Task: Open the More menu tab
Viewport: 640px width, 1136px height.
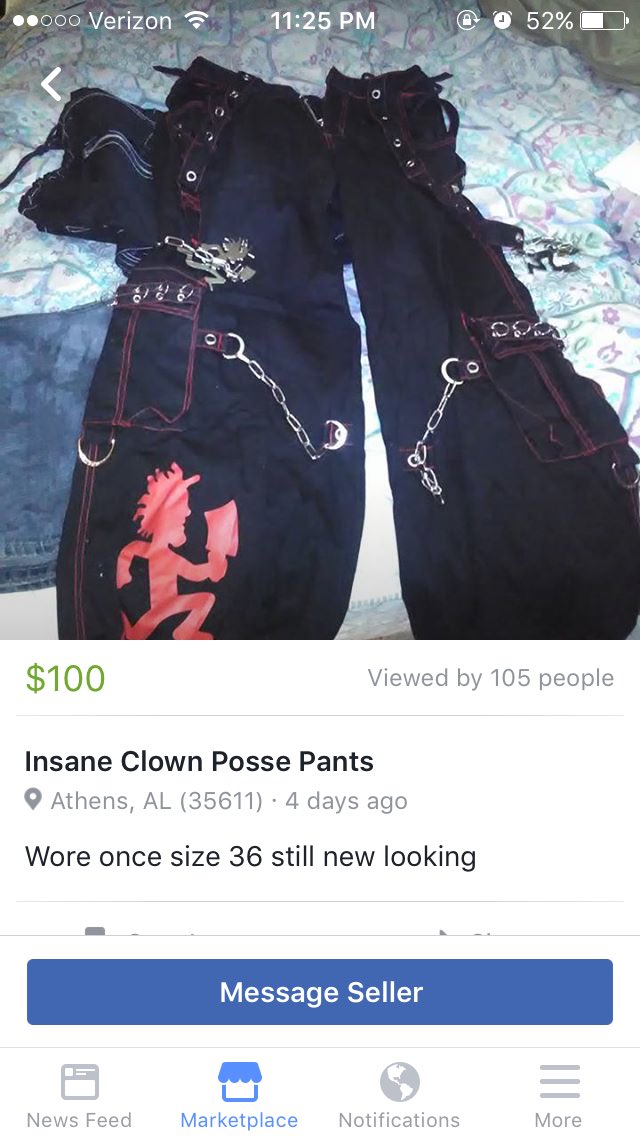Action: point(559,1094)
